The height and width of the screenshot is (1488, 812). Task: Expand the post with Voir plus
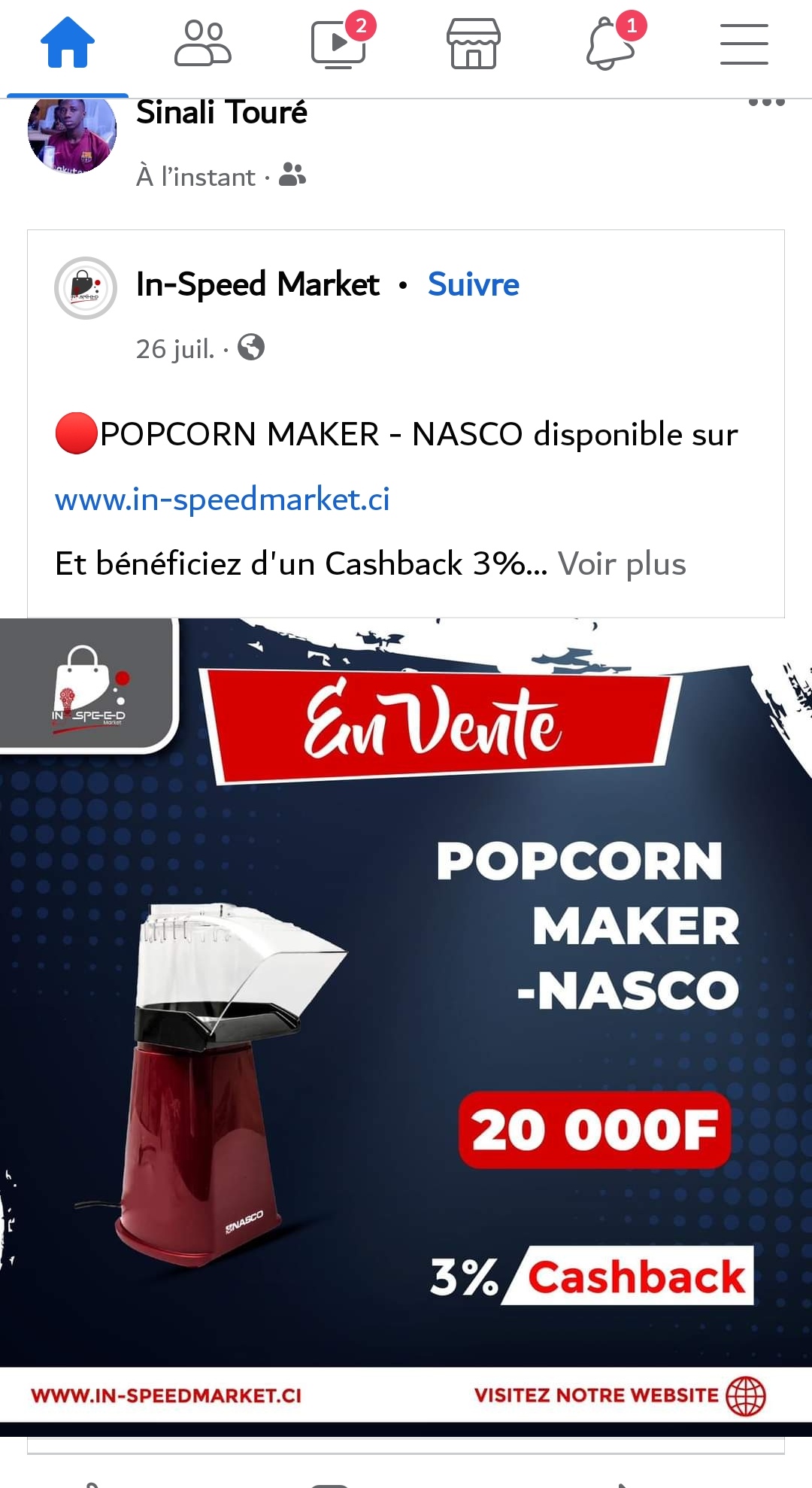[x=622, y=564]
